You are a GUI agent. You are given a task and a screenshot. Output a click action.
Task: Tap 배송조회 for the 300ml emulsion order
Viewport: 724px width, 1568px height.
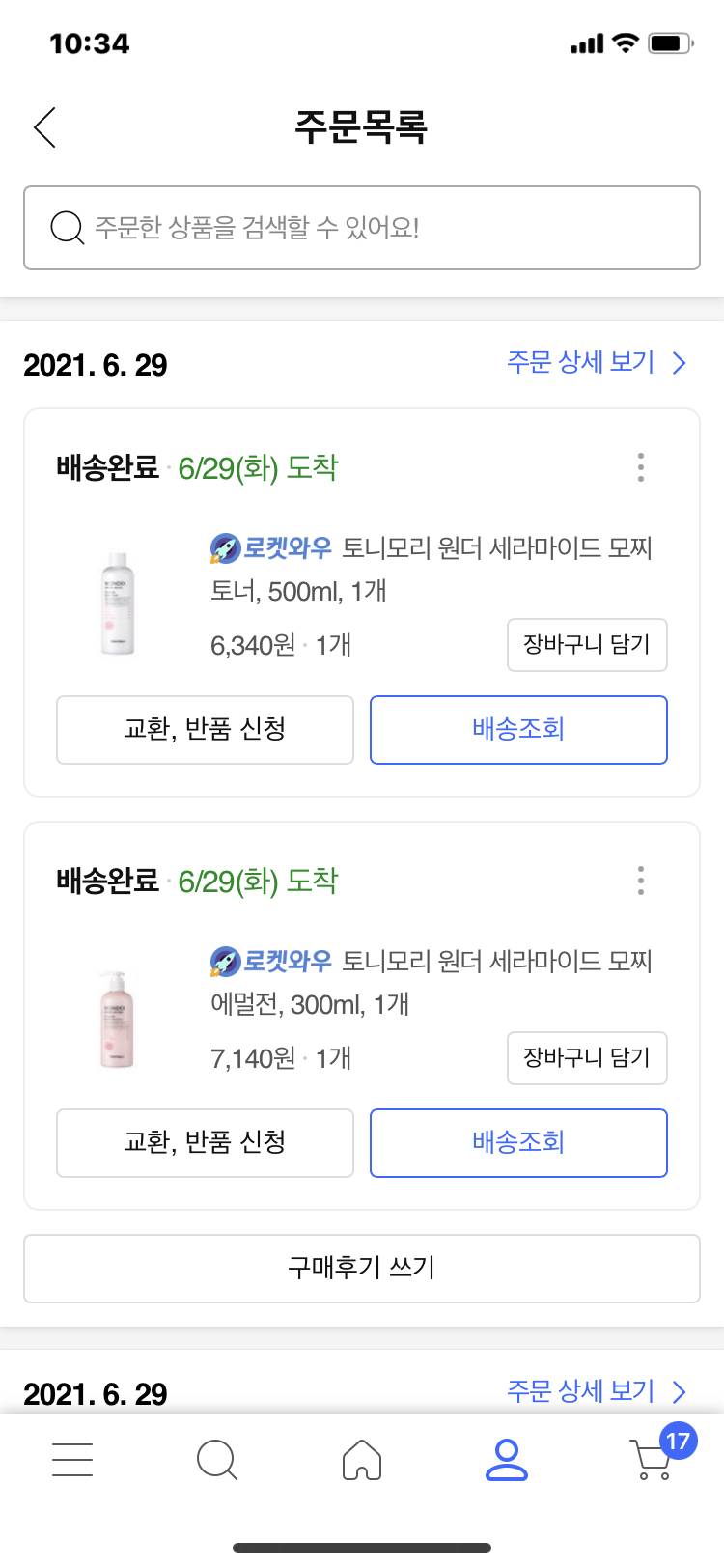[517, 1142]
